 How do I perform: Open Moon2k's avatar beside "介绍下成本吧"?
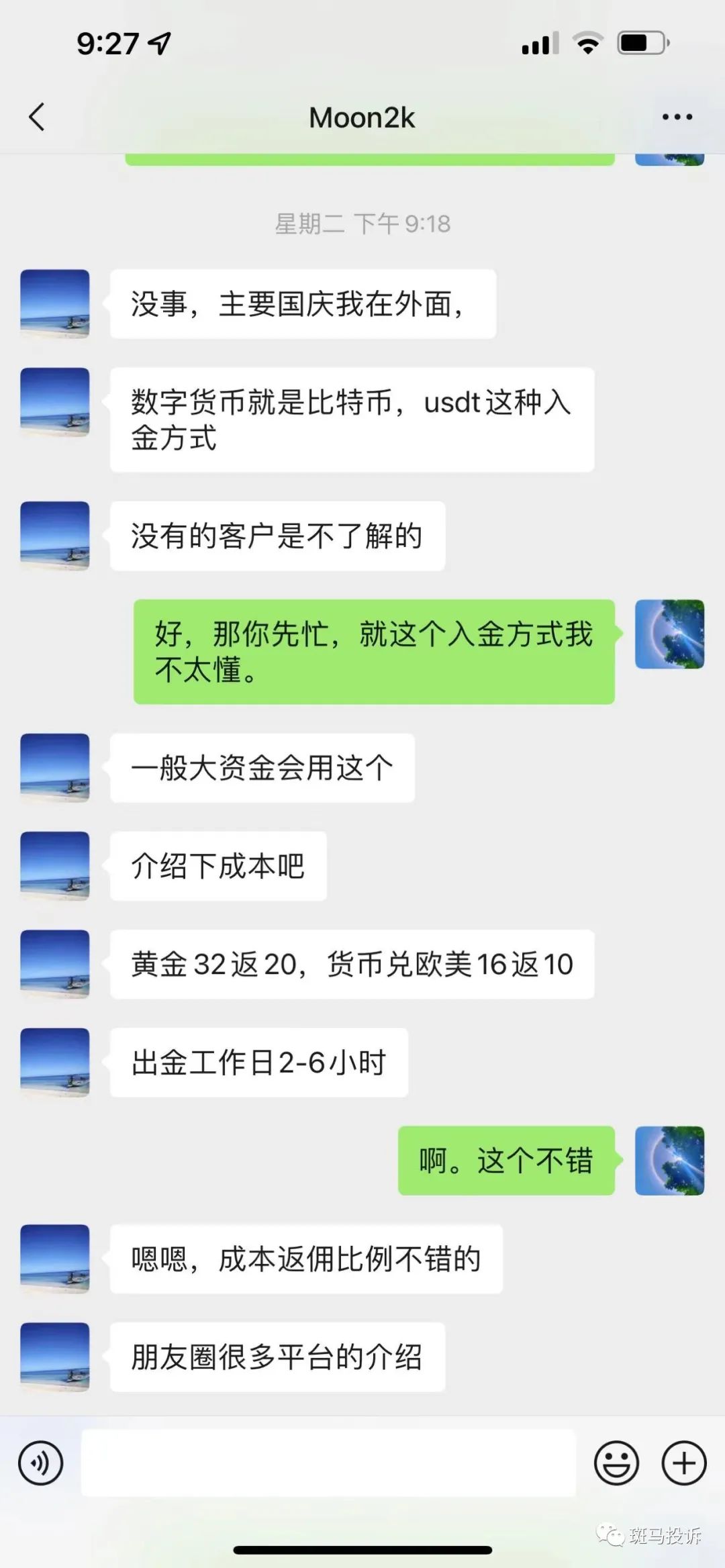pyautogui.click(x=55, y=866)
